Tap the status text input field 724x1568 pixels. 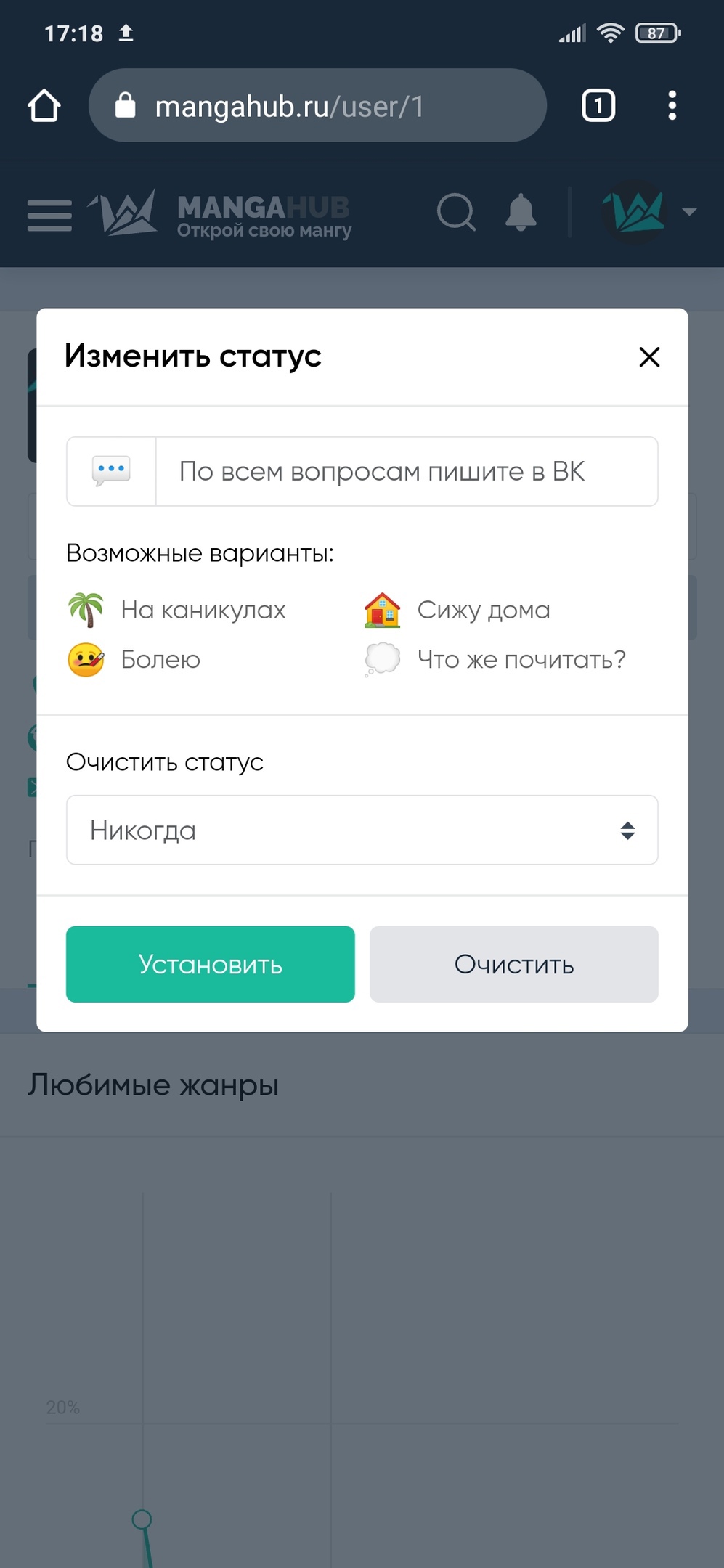tap(407, 471)
